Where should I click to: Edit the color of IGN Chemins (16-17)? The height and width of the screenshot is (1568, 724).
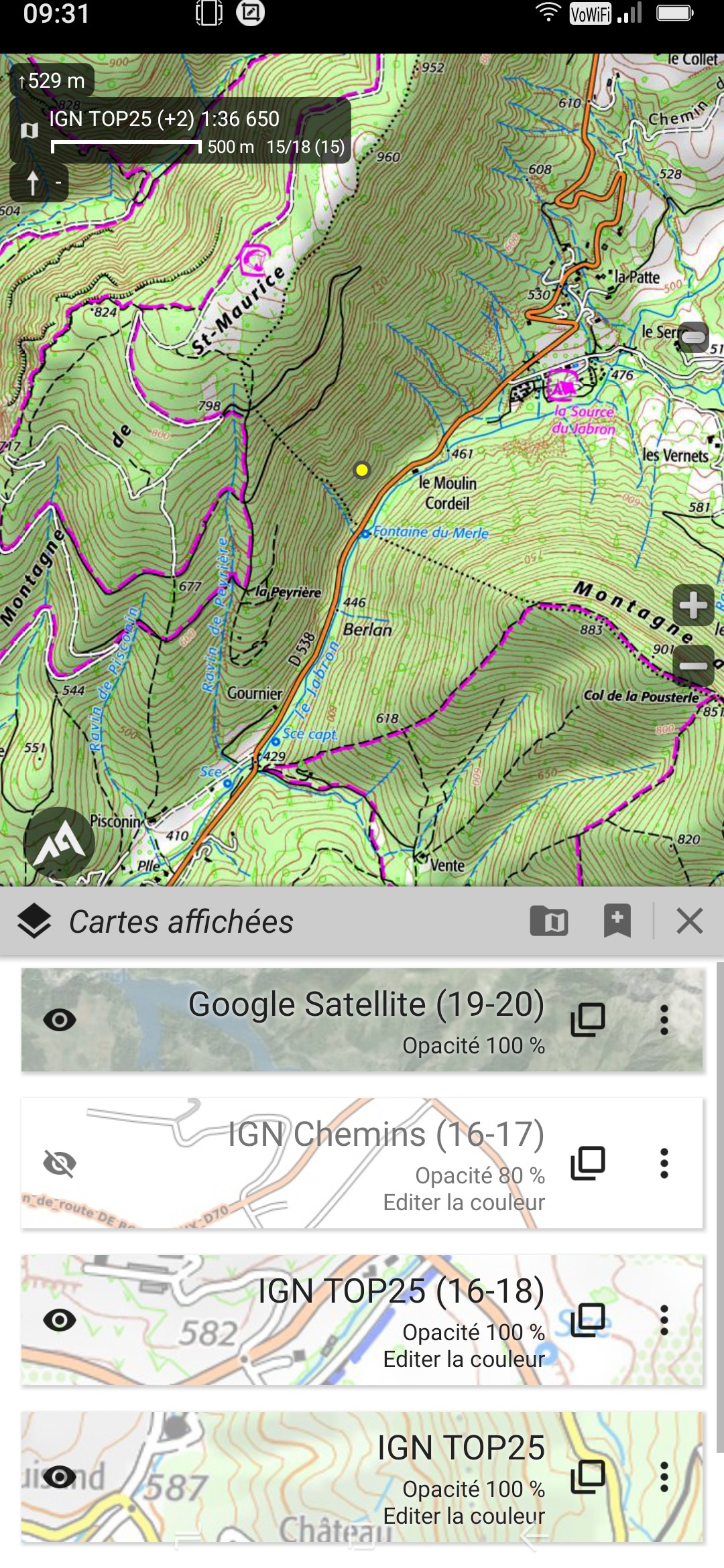point(464,1202)
